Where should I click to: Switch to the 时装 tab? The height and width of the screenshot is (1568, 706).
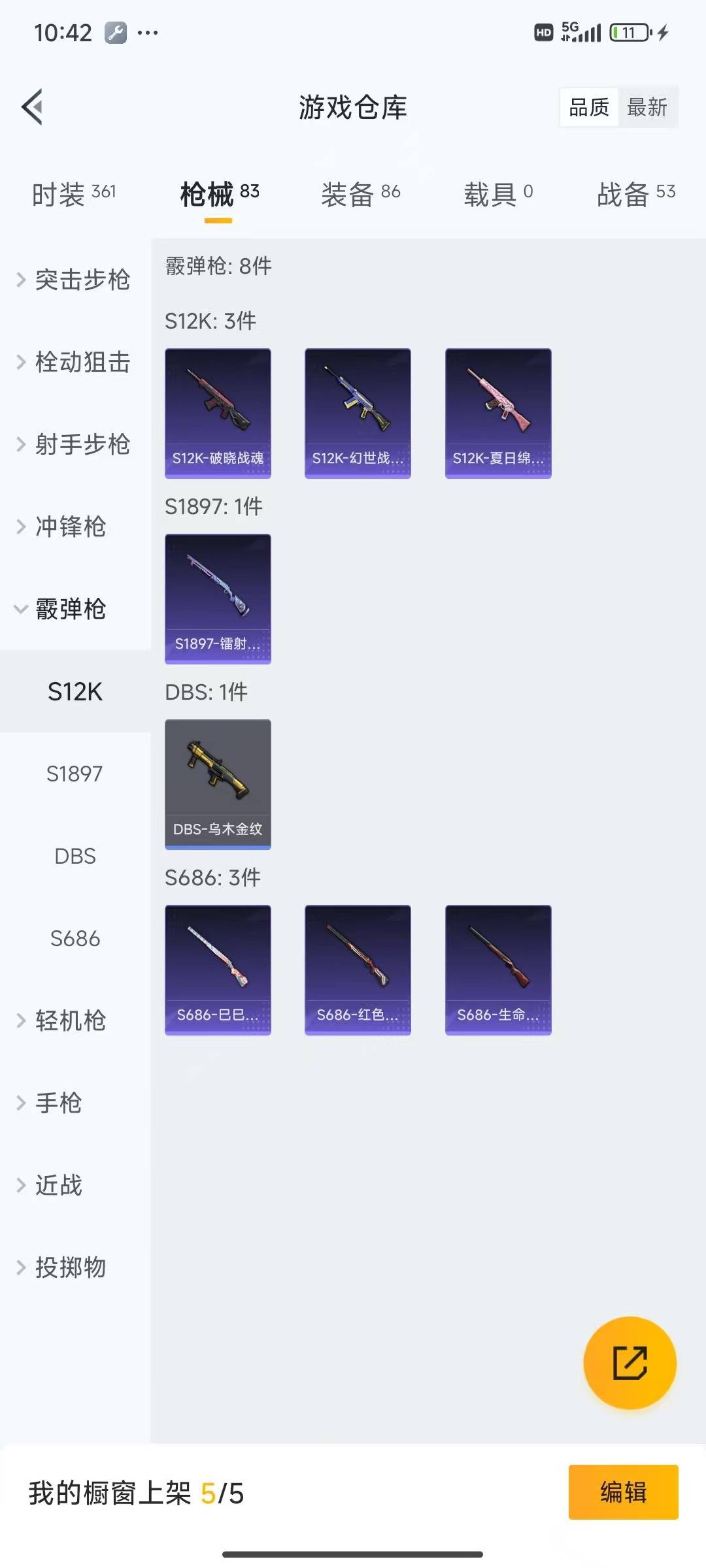point(73,194)
